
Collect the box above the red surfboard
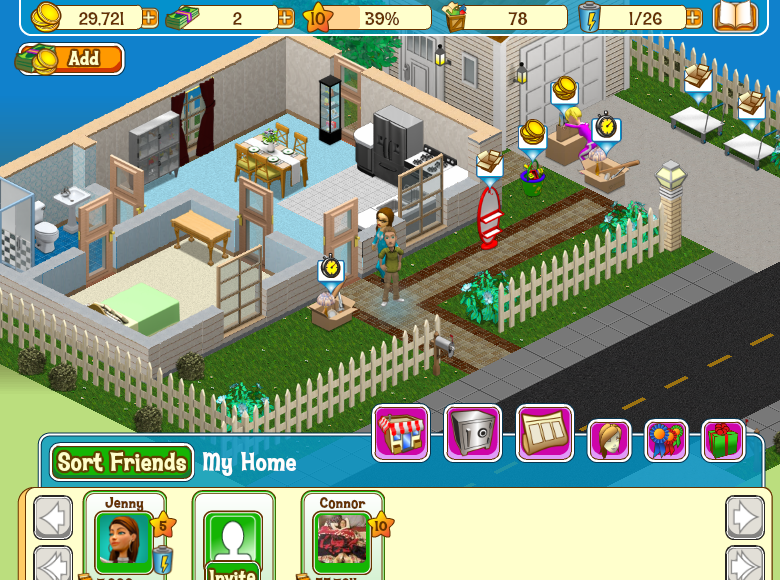point(489,163)
